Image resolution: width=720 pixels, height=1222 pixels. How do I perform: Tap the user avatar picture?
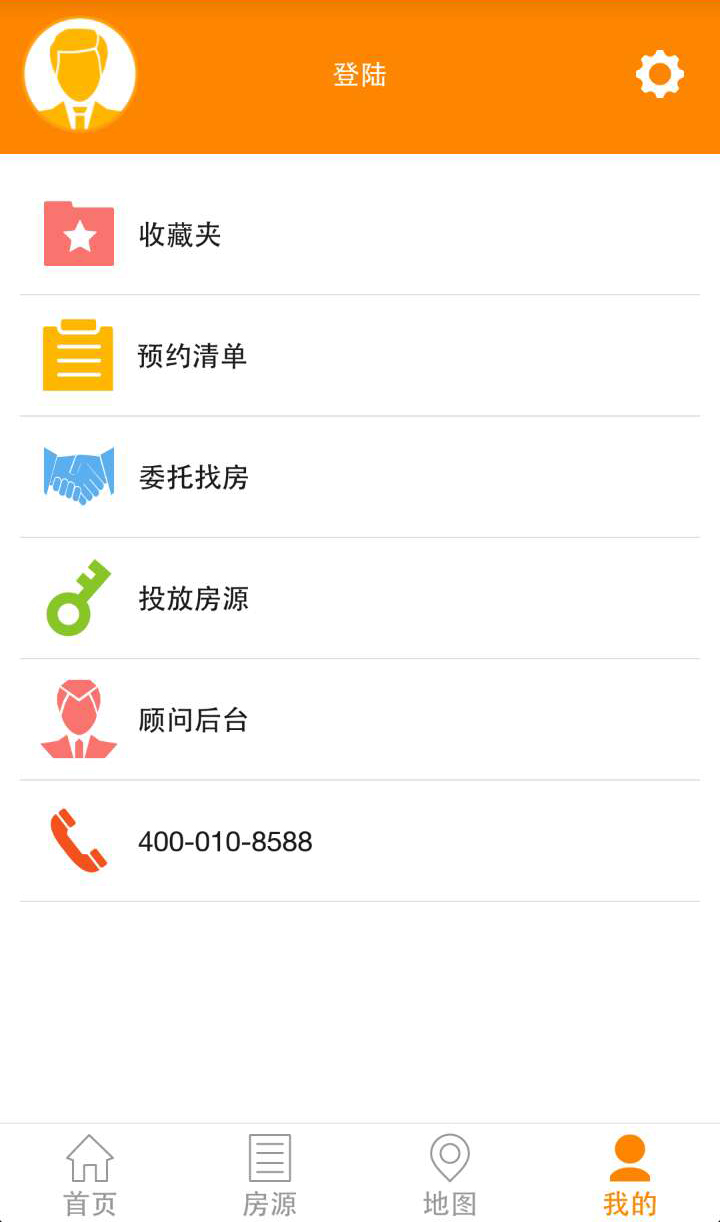pos(78,74)
